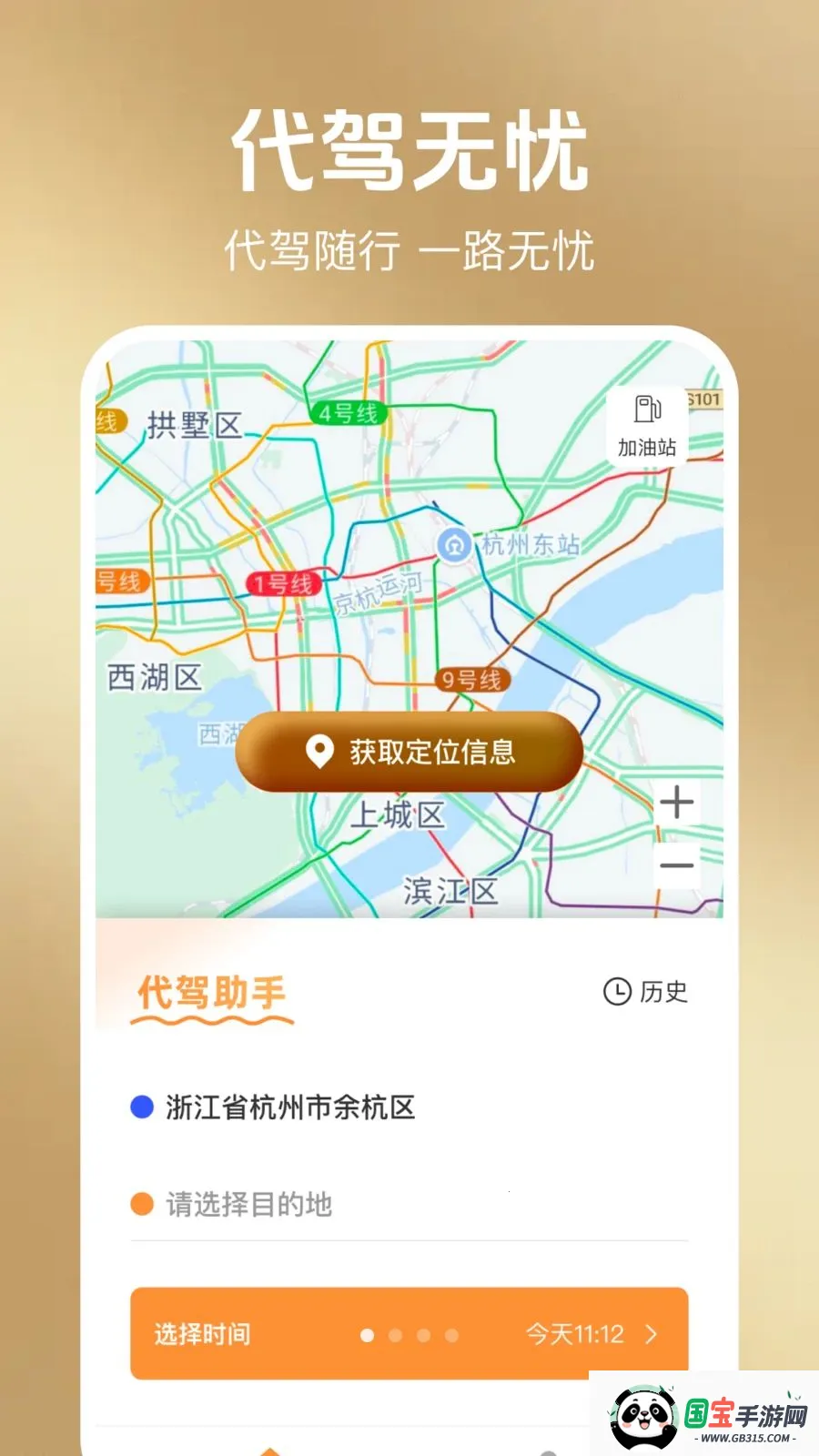Image resolution: width=819 pixels, height=1456 pixels.
Task: Click the clock icon beside 历史
Action: [615, 993]
